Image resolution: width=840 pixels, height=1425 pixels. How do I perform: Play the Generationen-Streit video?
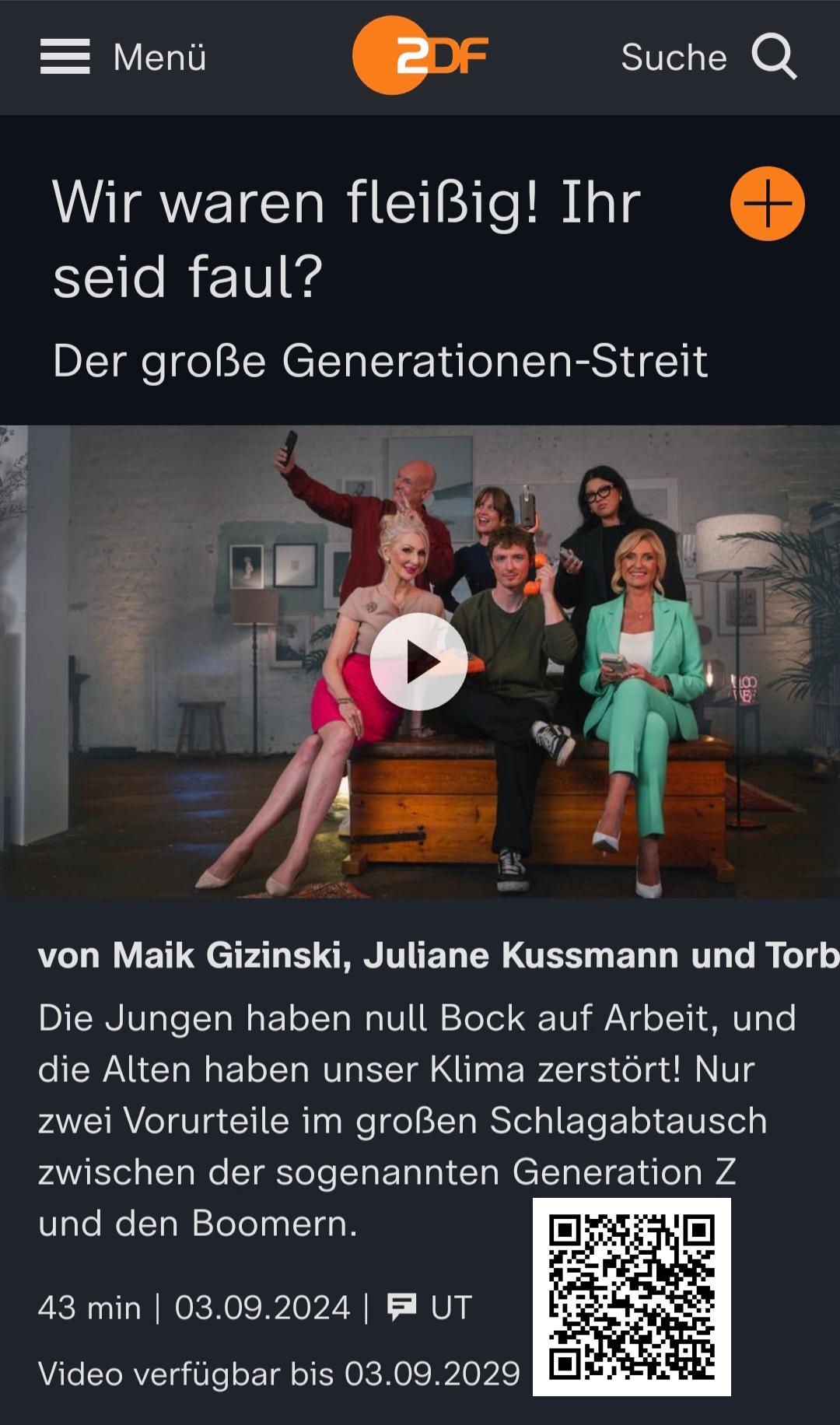[418, 661]
